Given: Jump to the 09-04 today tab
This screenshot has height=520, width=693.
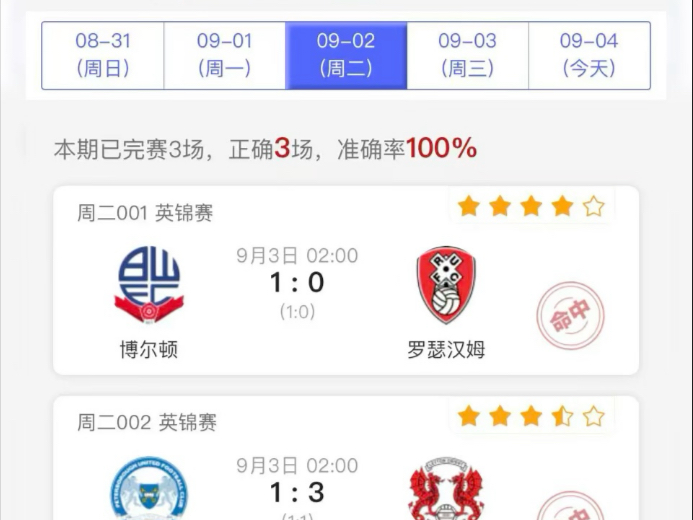Looking at the screenshot, I should pyautogui.click(x=589, y=56).
